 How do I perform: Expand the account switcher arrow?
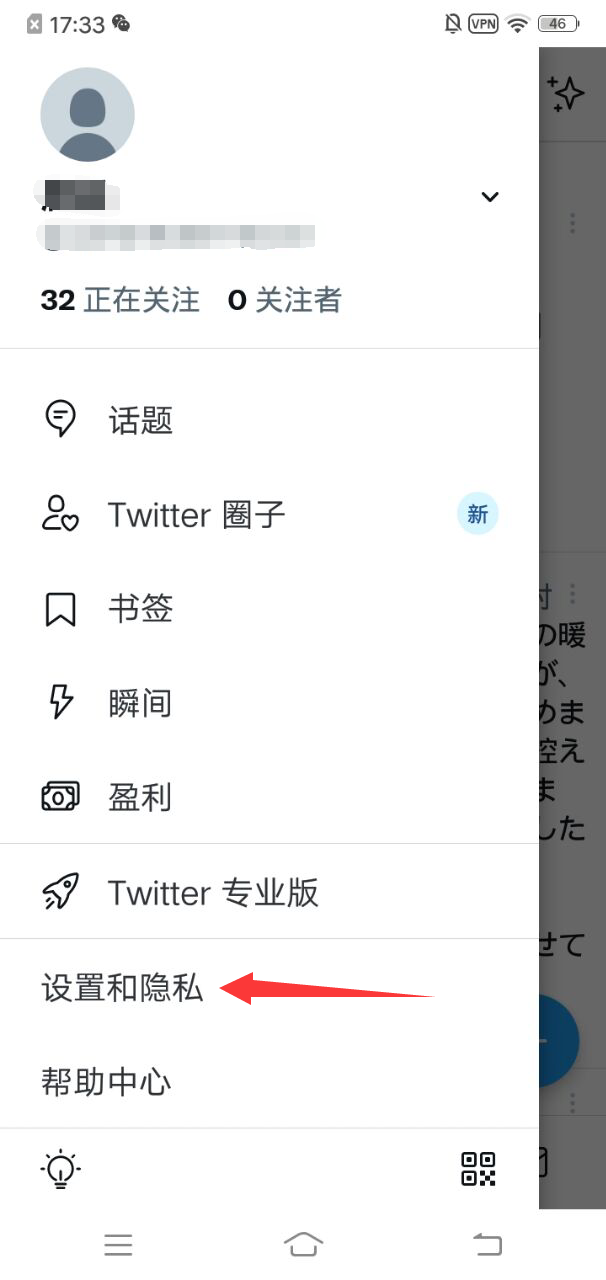click(489, 197)
